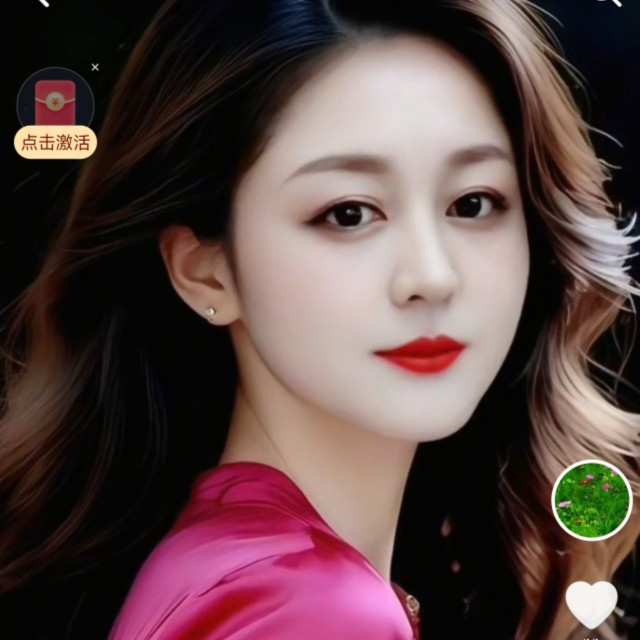Dismiss the red envelope widget
This screenshot has width=640, height=640.
tap(95, 67)
